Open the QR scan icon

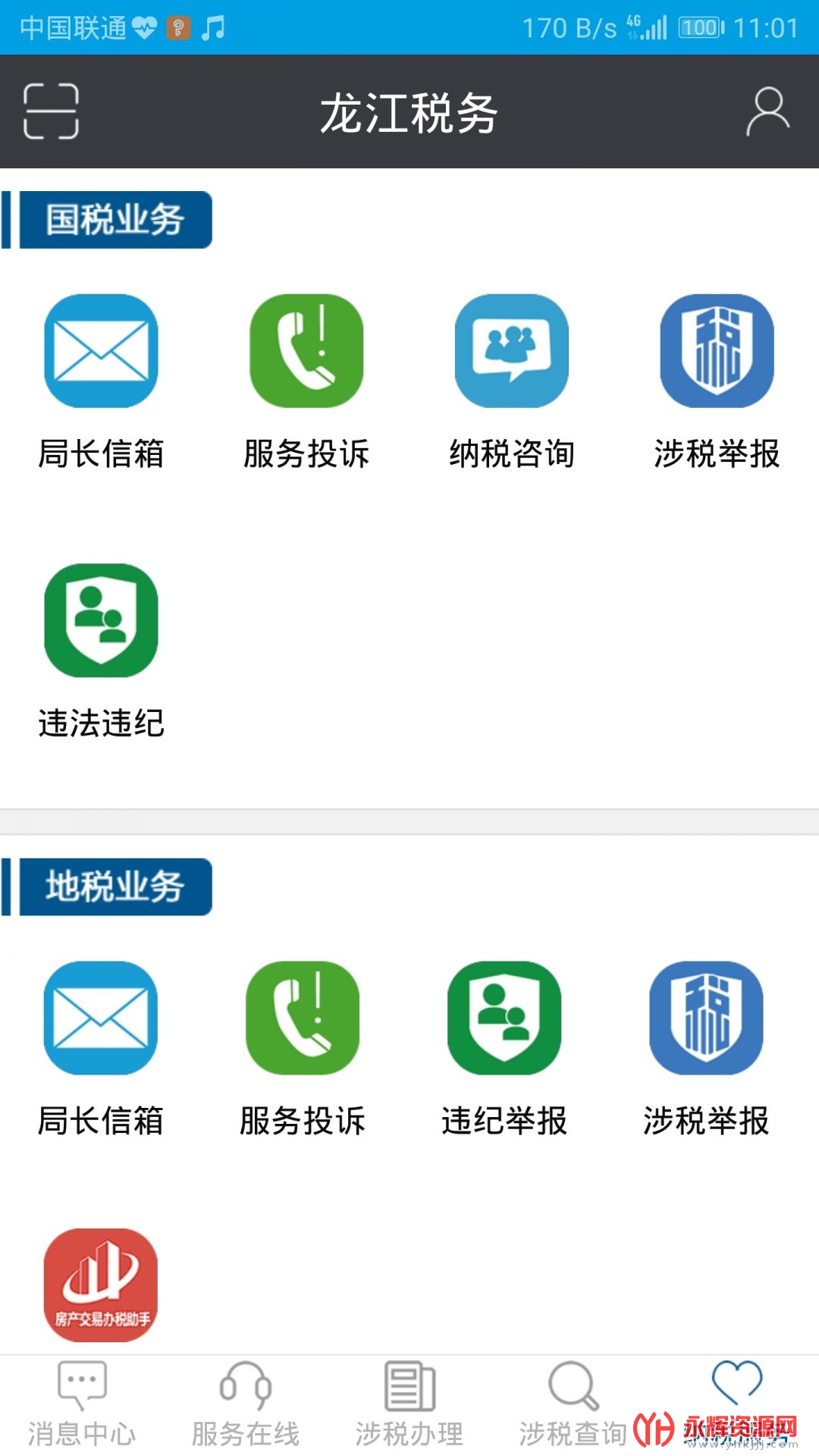point(51,111)
